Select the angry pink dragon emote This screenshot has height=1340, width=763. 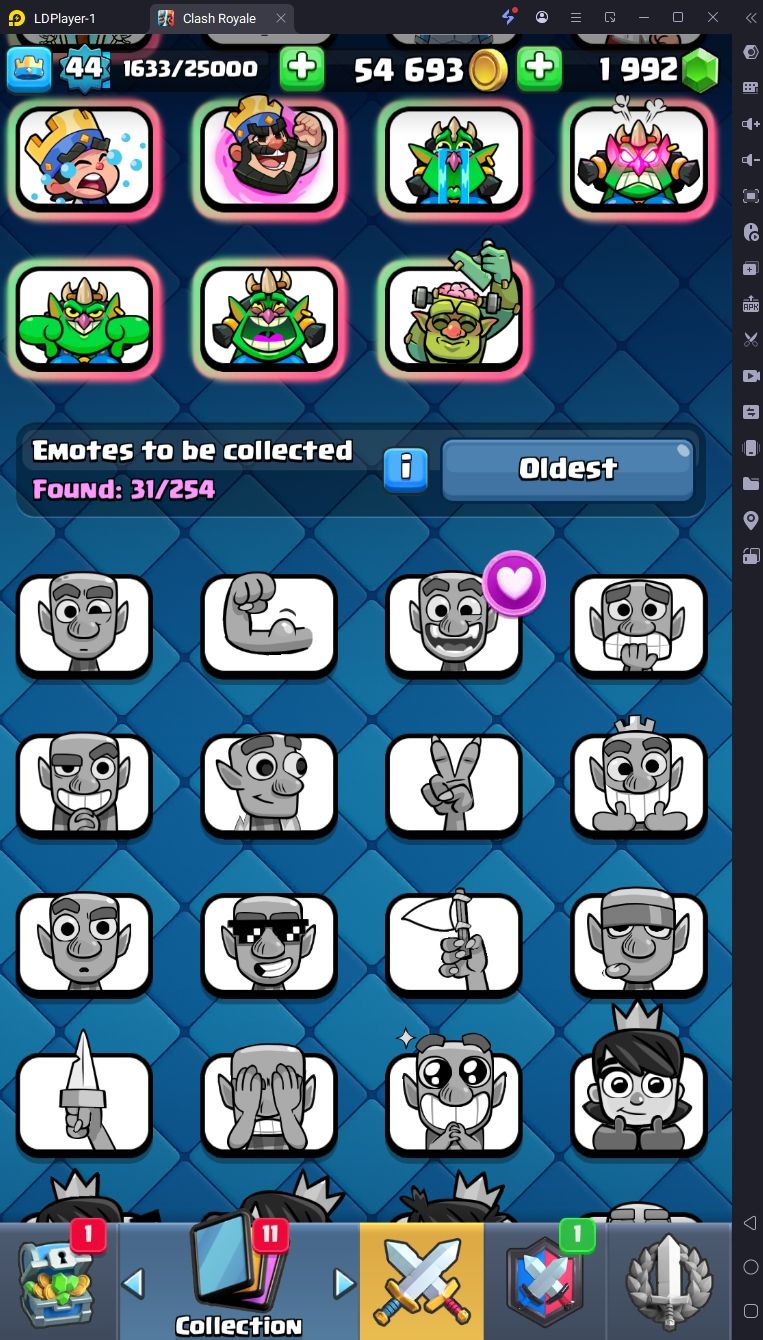(639, 157)
